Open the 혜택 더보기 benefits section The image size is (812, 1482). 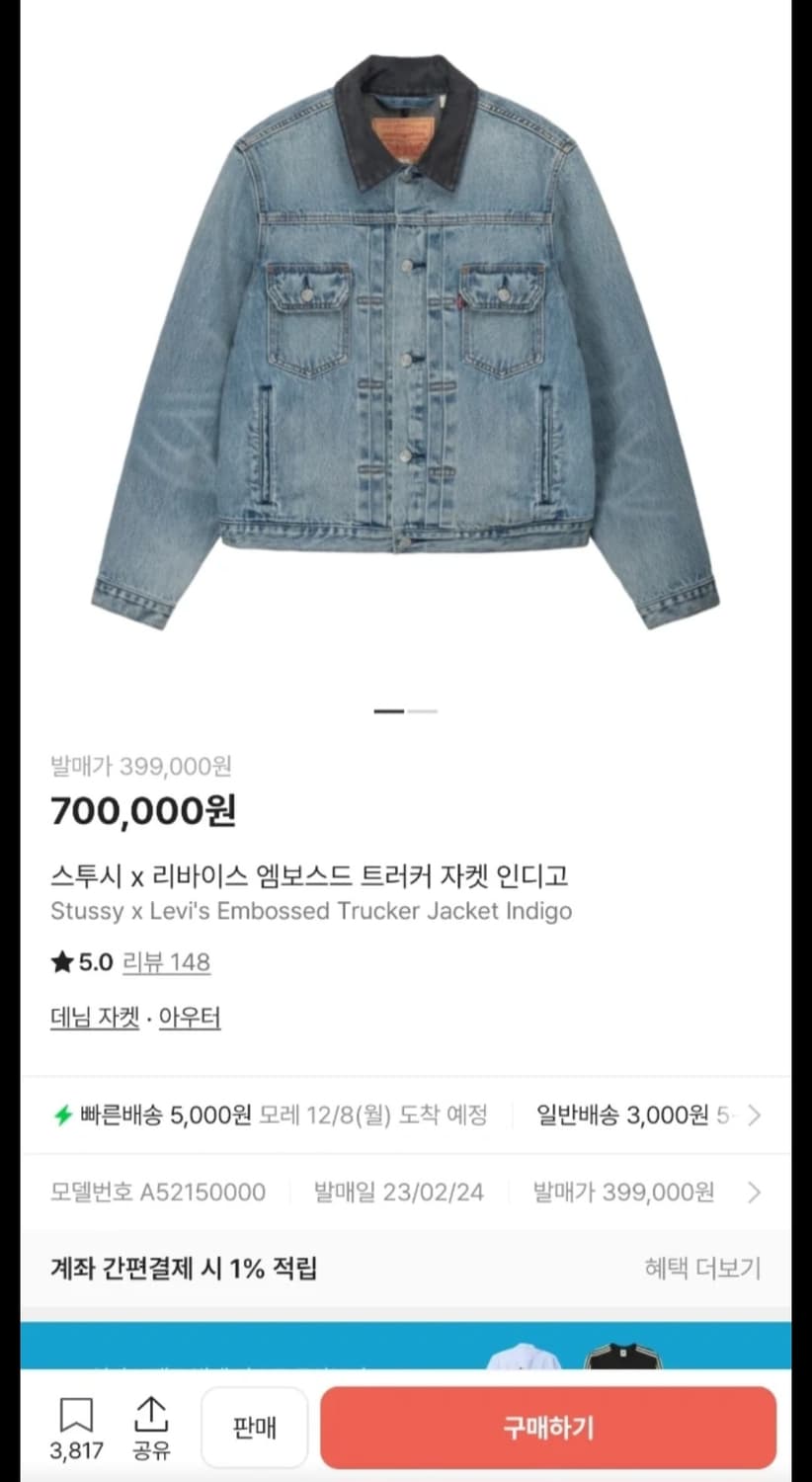click(701, 1268)
